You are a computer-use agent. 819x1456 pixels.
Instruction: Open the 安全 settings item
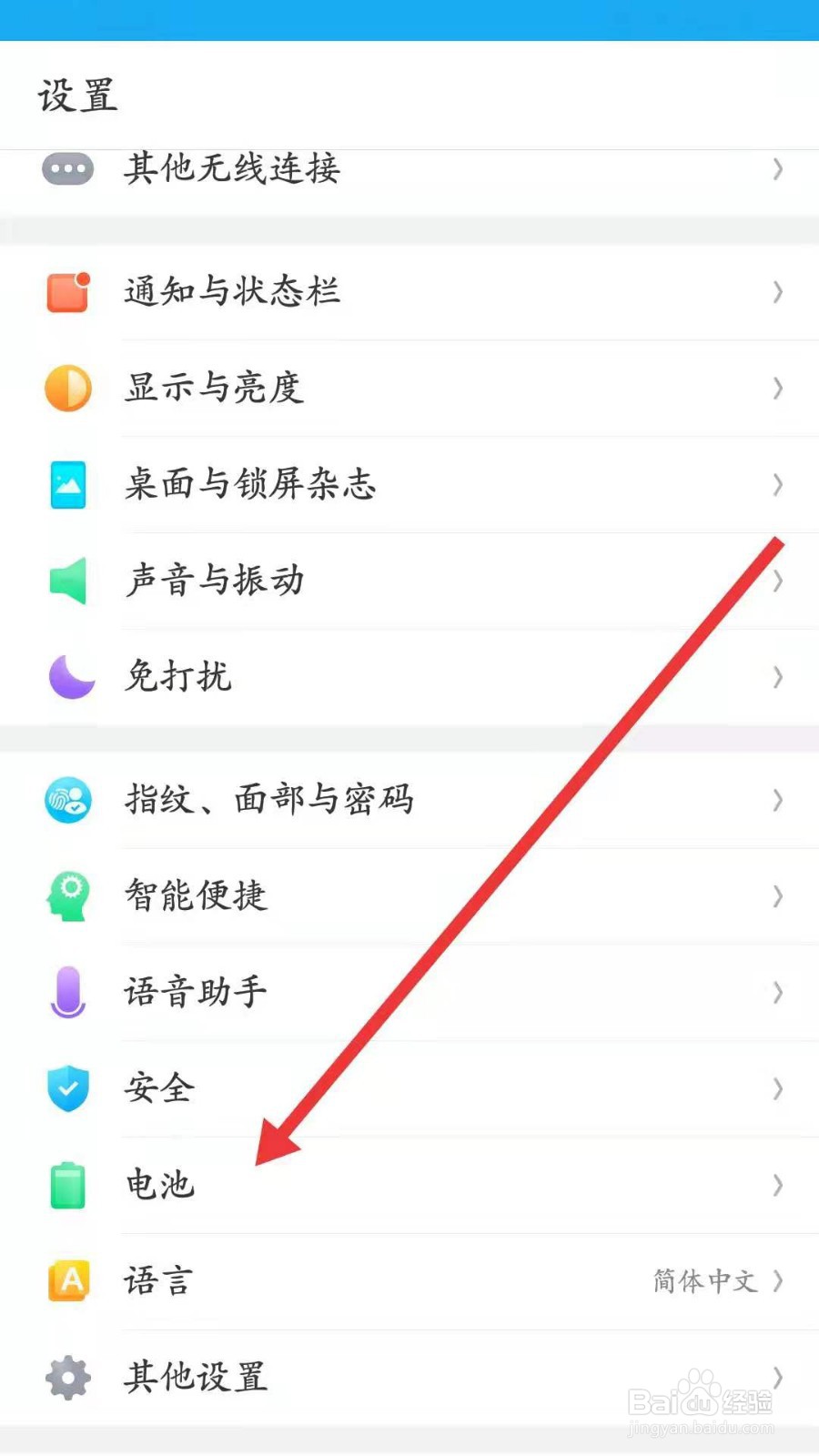[160, 1089]
